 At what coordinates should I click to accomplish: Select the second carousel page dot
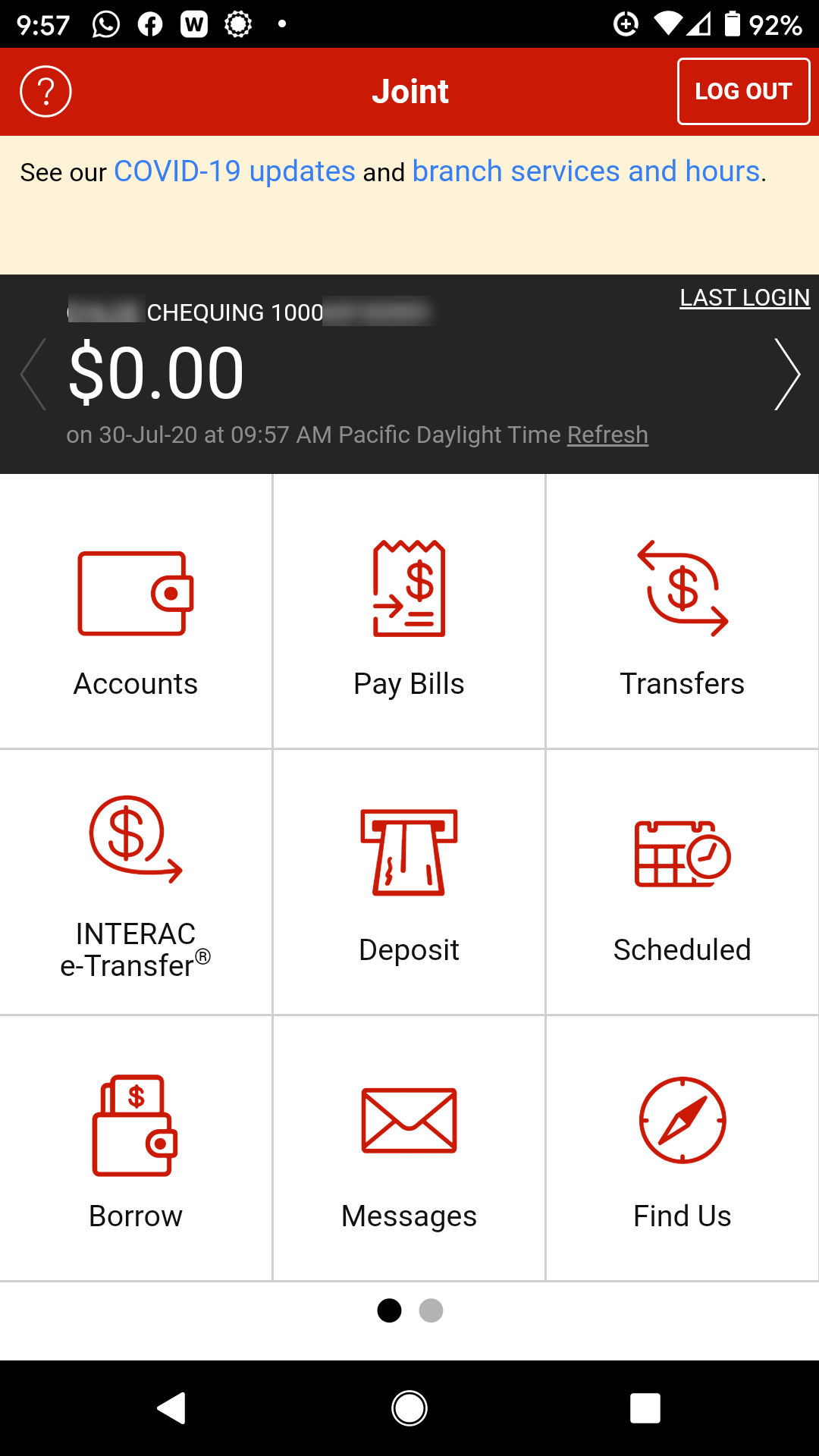coord(430,1310)
